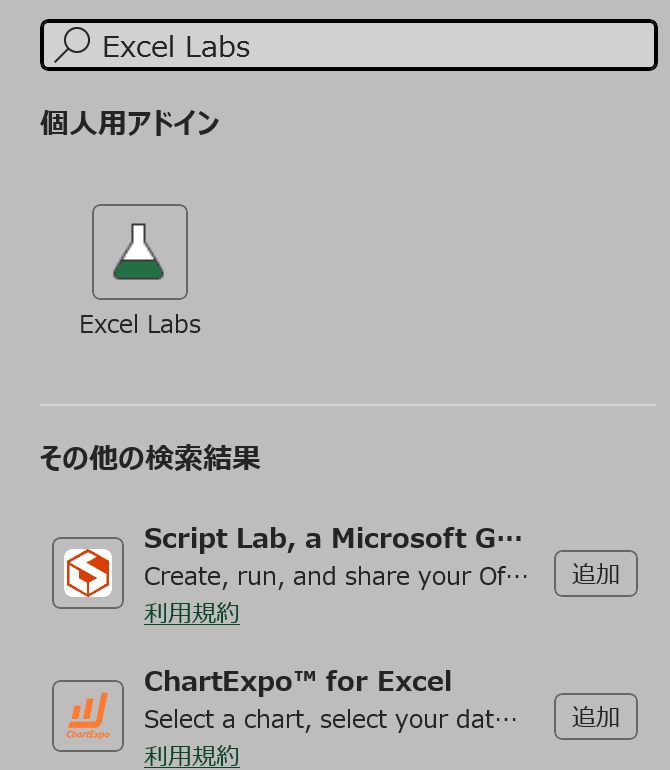
Task: Add the ChartExpo for Excel add-in
Action: 595,716
